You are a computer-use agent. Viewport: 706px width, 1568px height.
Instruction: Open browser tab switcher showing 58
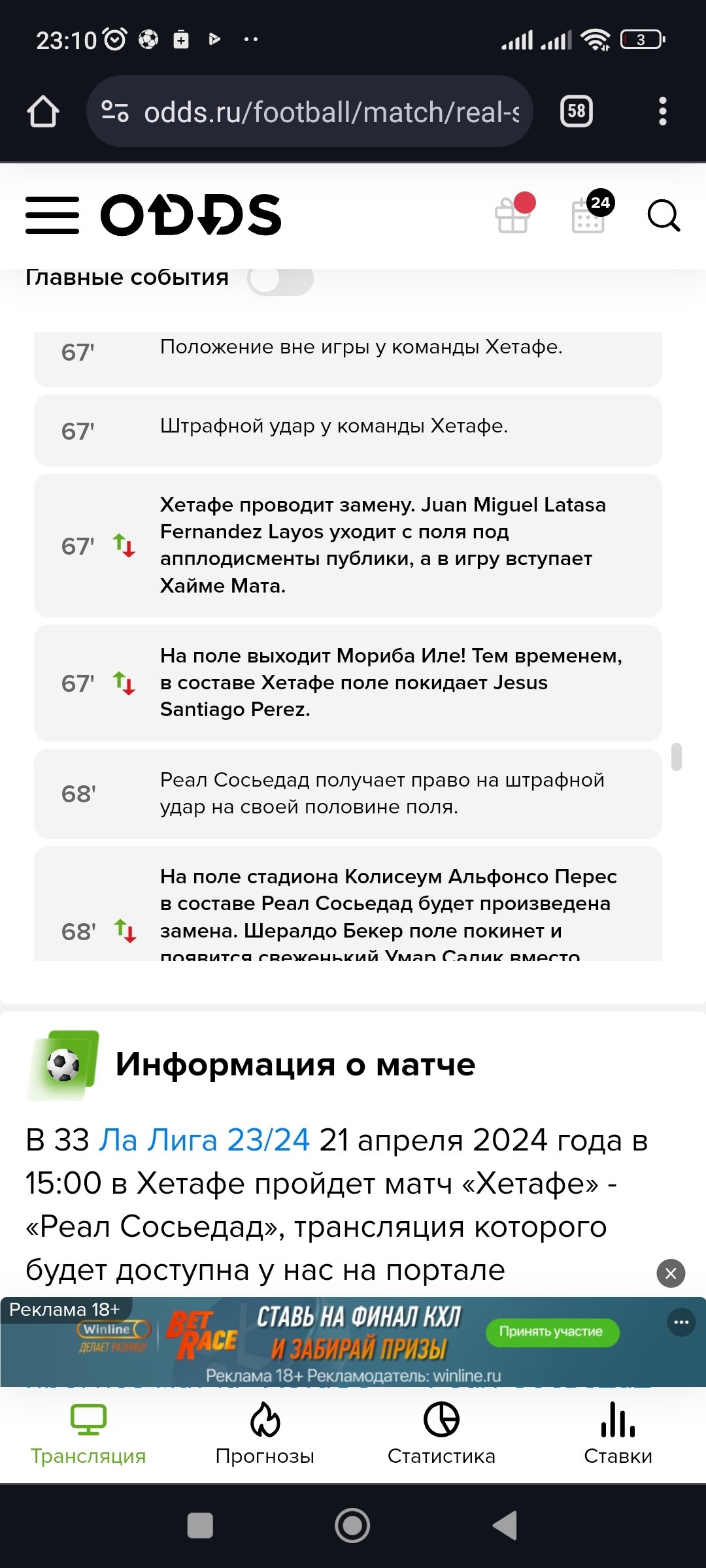577,112
